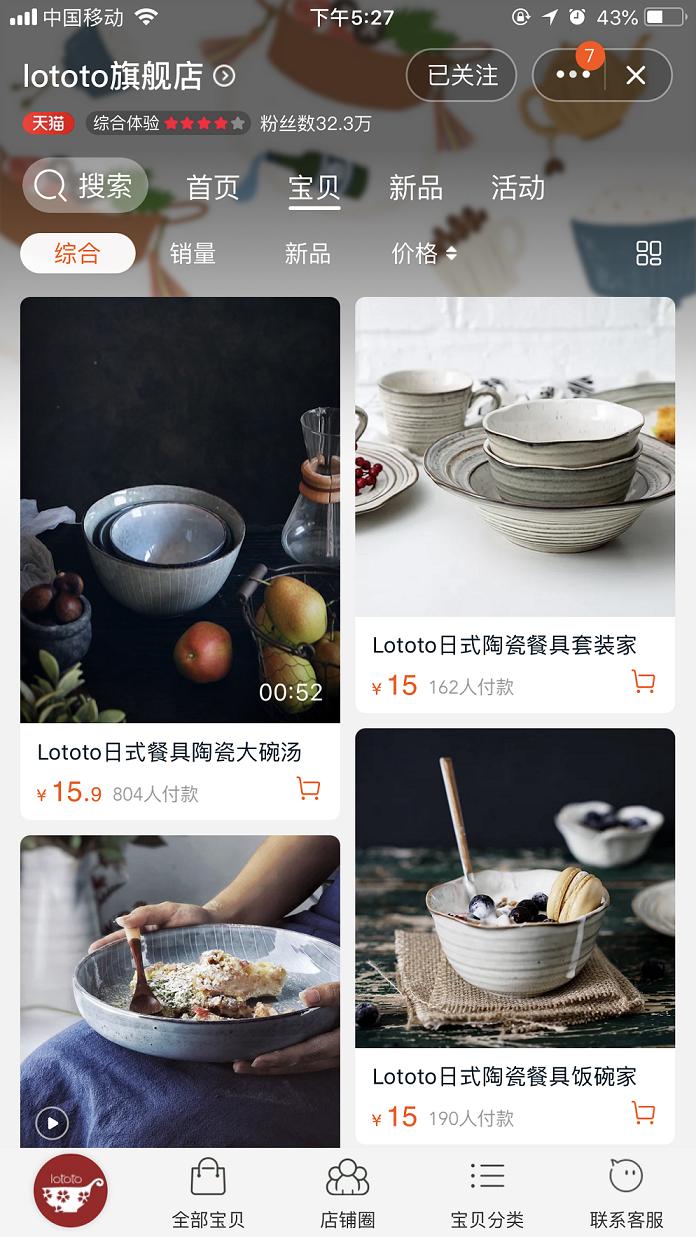Open the lototo旗舰店 store details arrow
Viewport: 696px width, 1237px height.
coord(225,76)
